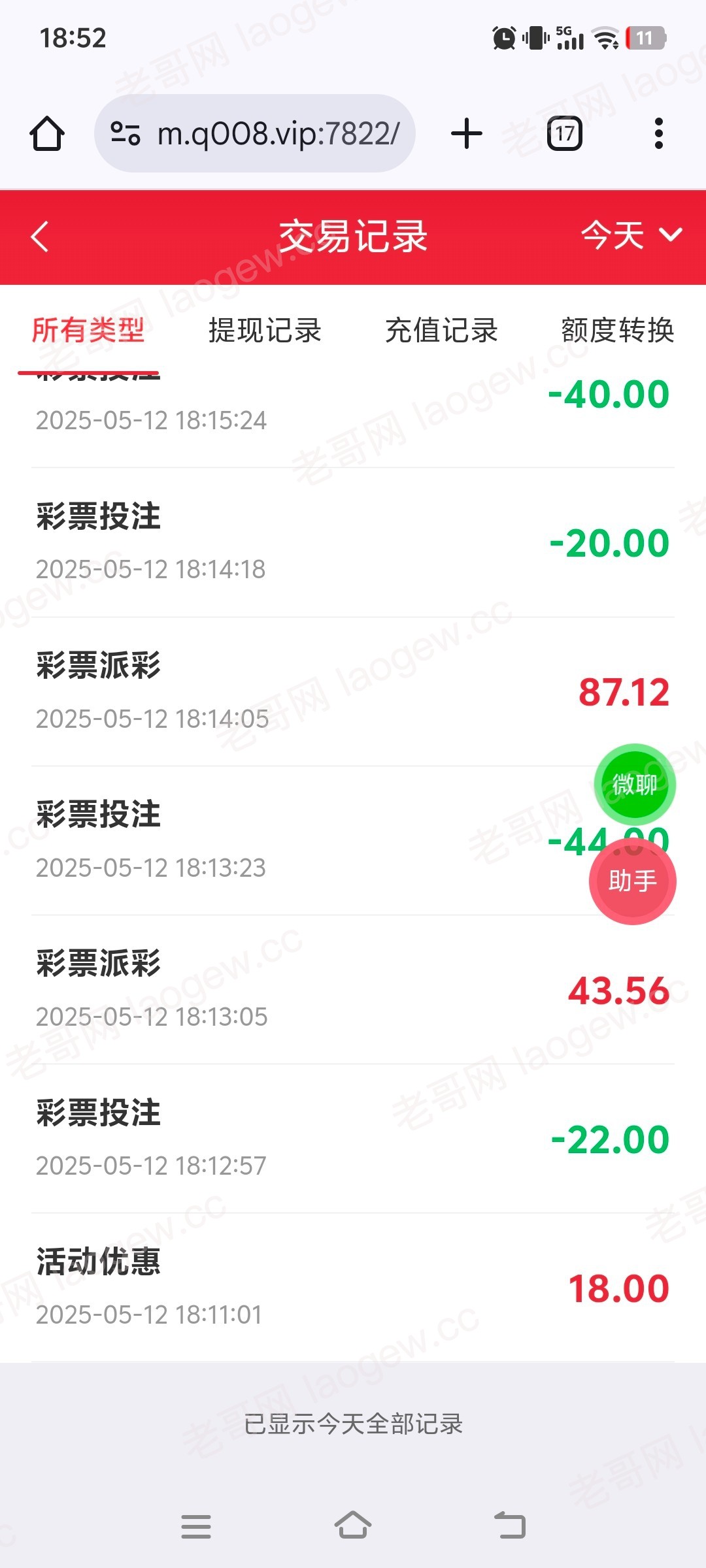Switch to the 充值记录 tab
Image resolution: width=706 pixels, height=1568 pixels.
tap(441, 330)
